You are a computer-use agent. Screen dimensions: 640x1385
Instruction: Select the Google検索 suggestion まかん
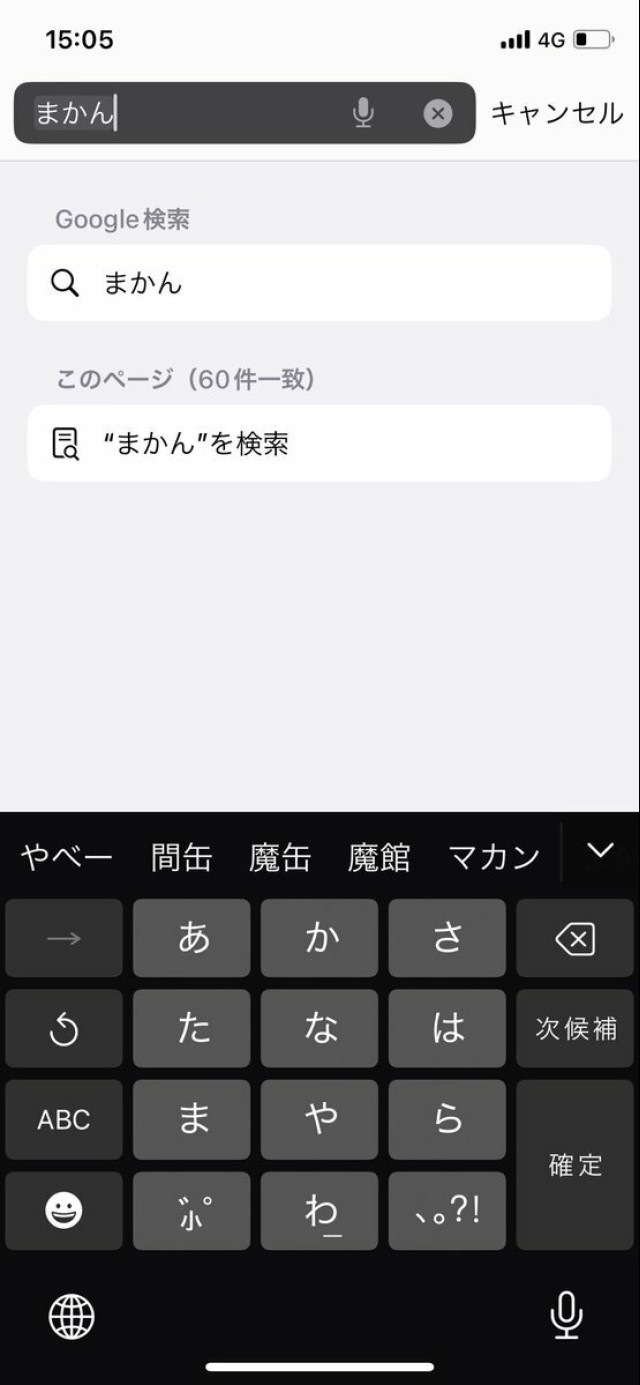coord(319,283)
